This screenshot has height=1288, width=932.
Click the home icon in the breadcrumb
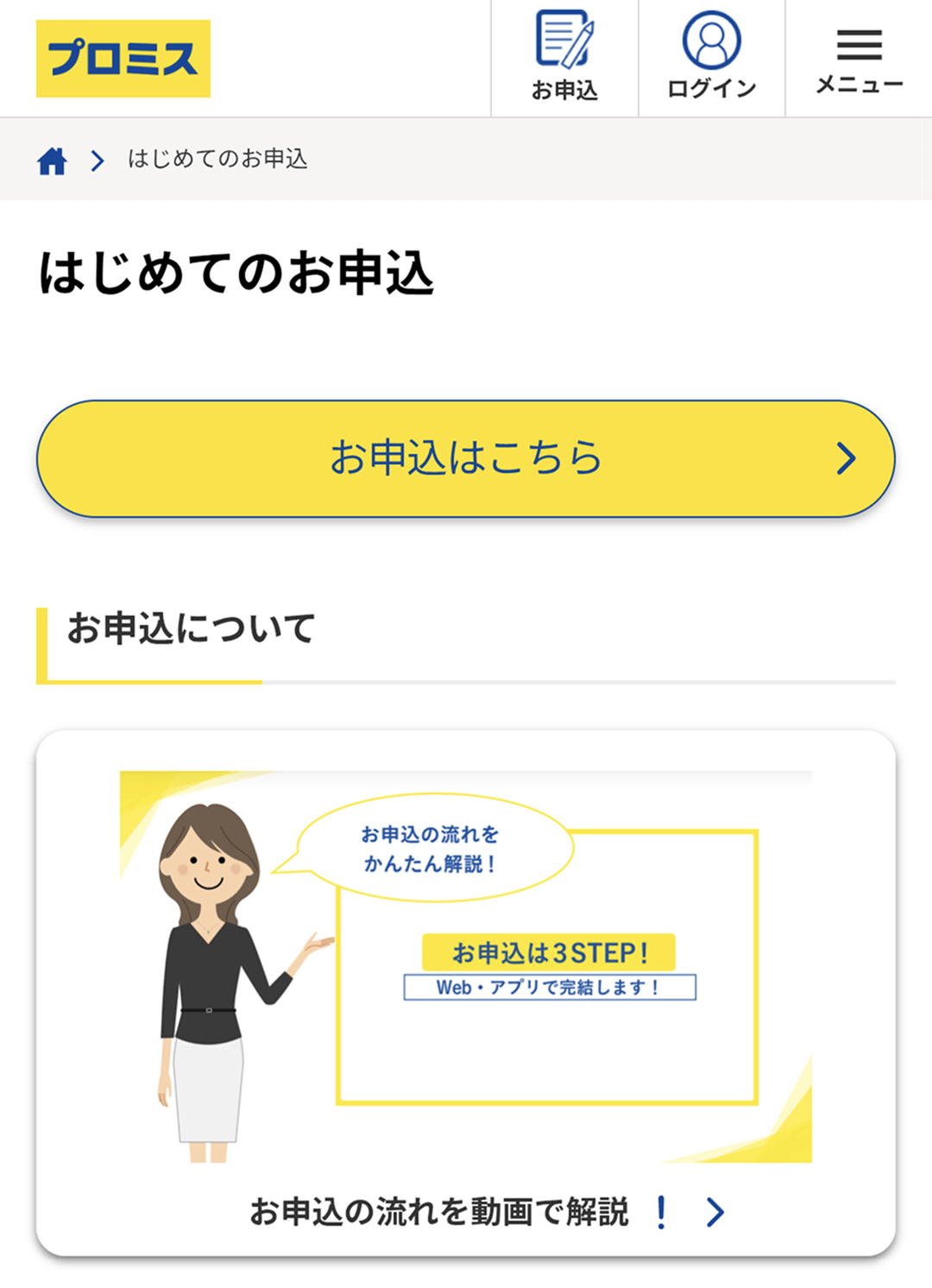[x=52, y=161]
